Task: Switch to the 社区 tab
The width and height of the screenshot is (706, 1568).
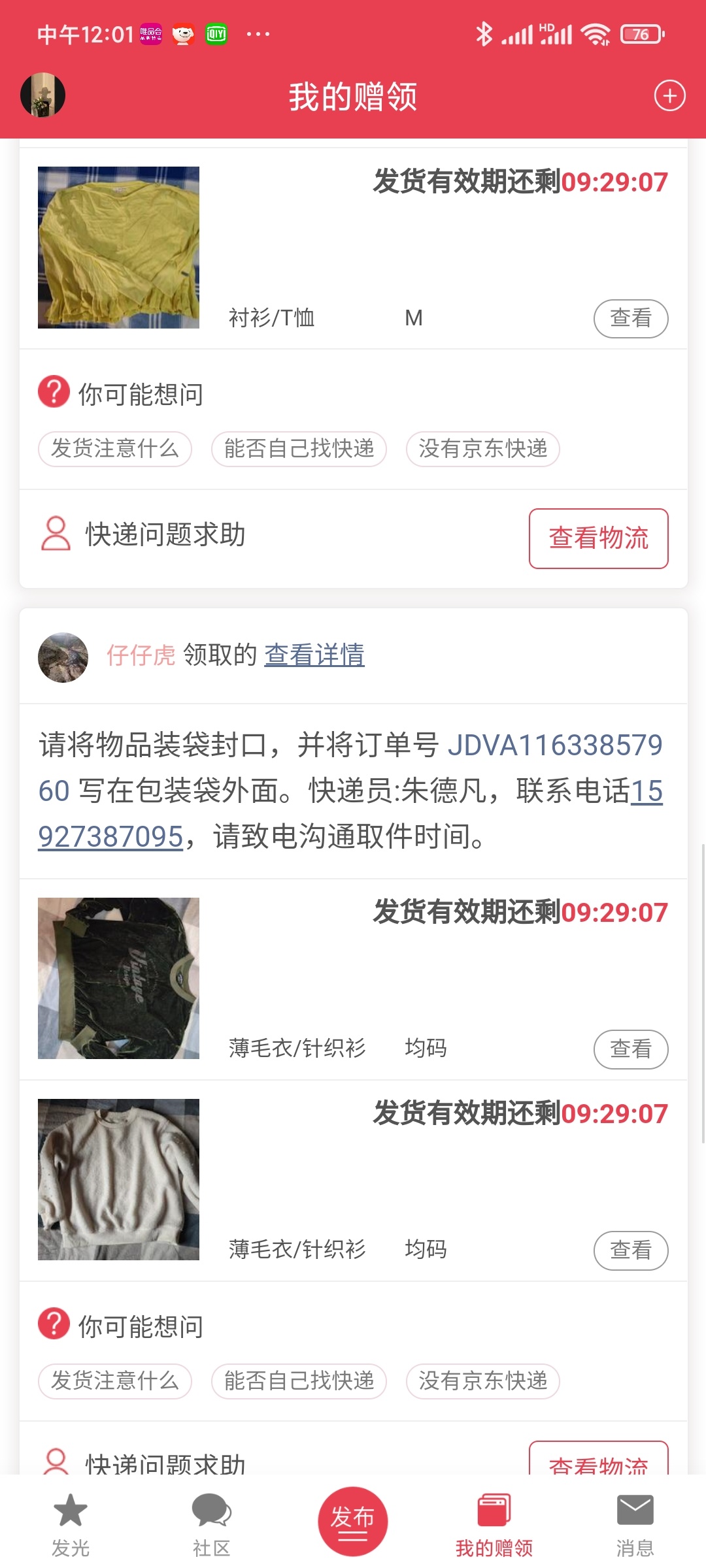Action: pos(212,1526)
